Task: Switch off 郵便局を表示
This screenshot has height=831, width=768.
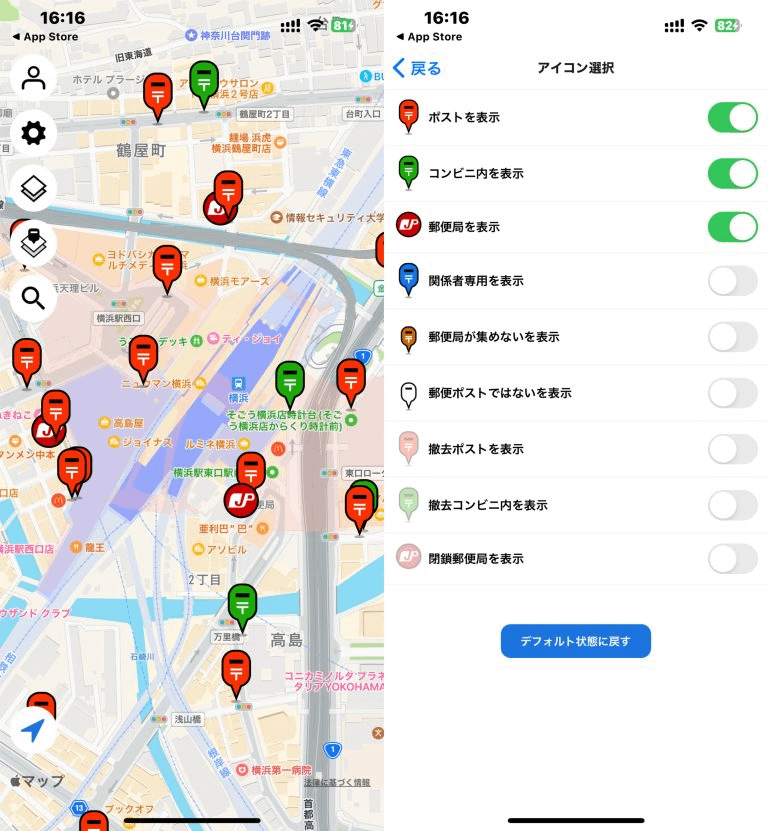Action: tap(732, 227)
